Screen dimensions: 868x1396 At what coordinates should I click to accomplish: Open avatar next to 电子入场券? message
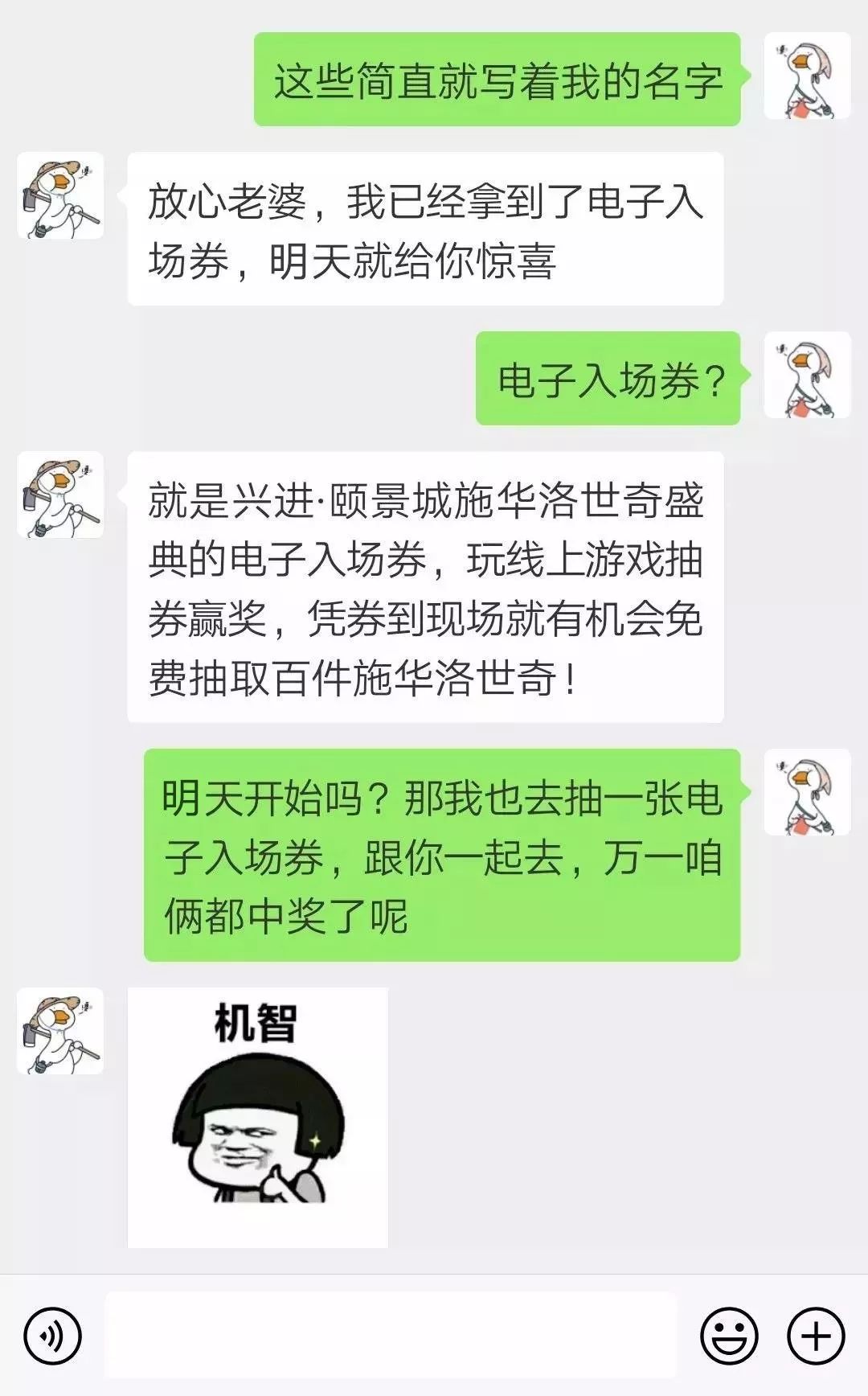807,376
